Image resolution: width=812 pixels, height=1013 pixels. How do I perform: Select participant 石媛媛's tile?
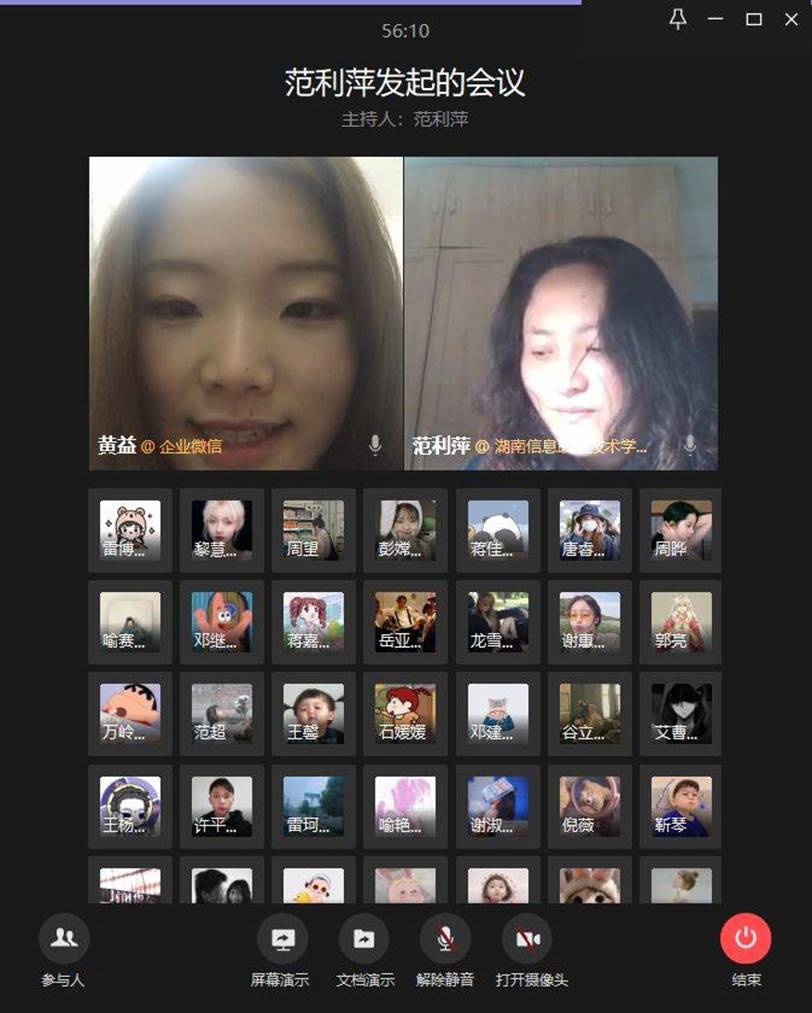coord(405,713)
